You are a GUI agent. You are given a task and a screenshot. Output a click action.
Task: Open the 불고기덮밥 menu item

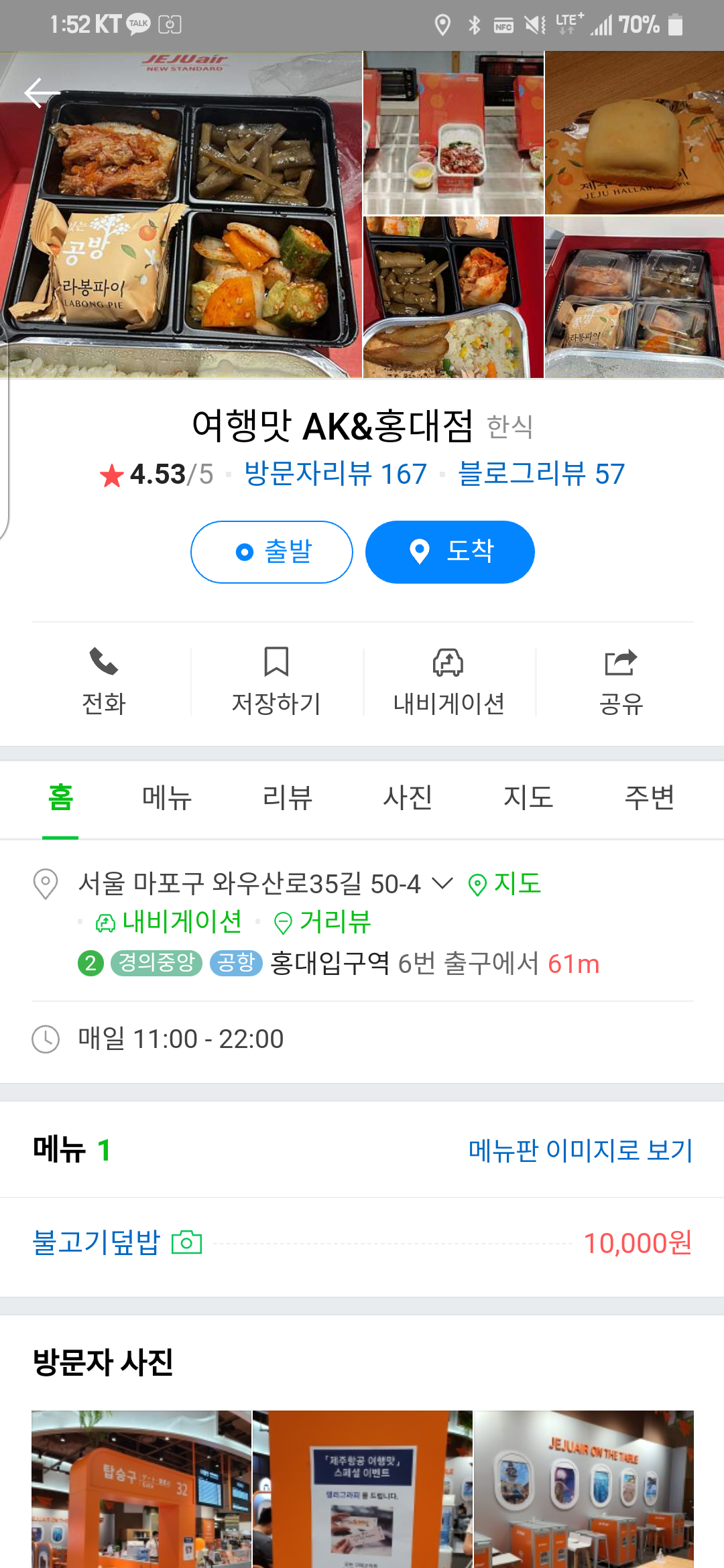pyautogui.click(x=97, y=1243)
